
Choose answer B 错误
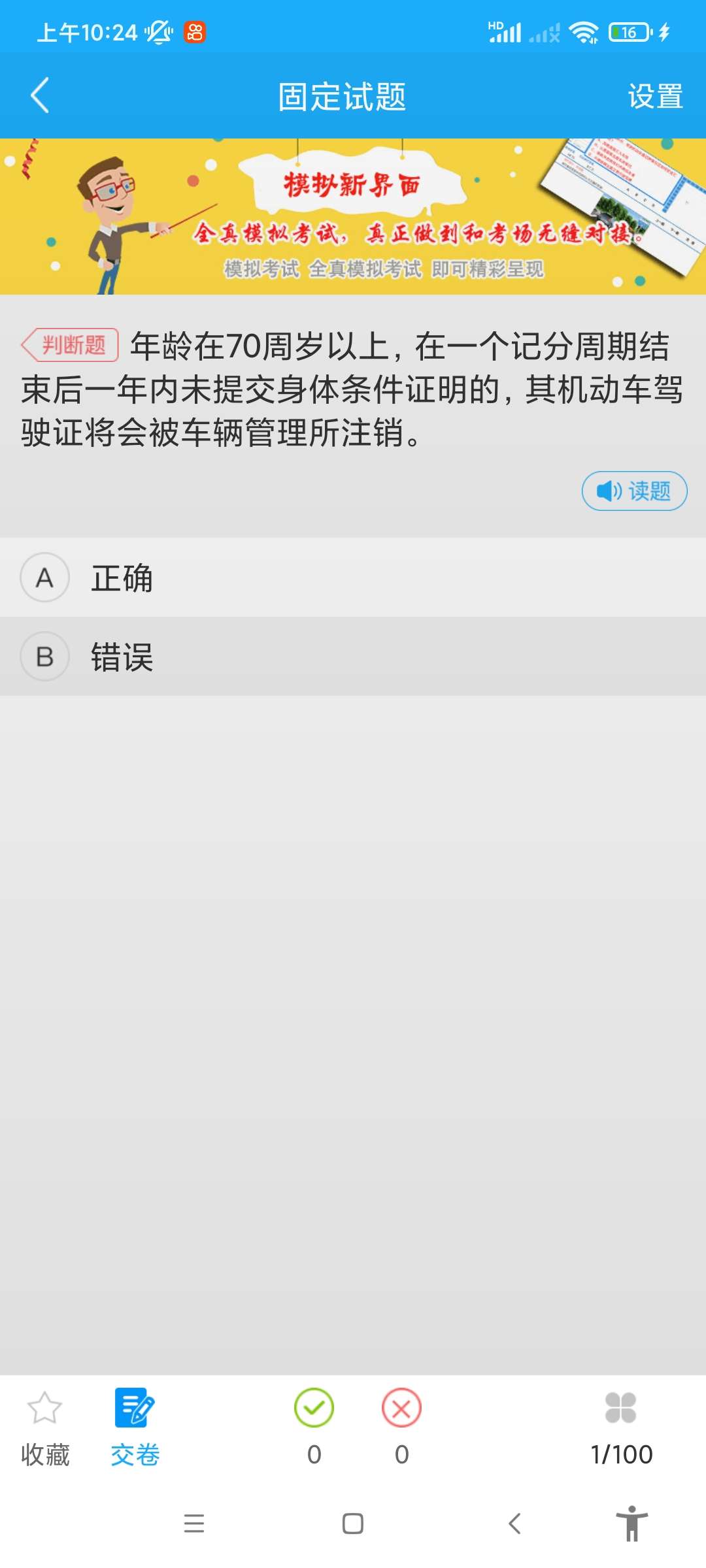353,657
